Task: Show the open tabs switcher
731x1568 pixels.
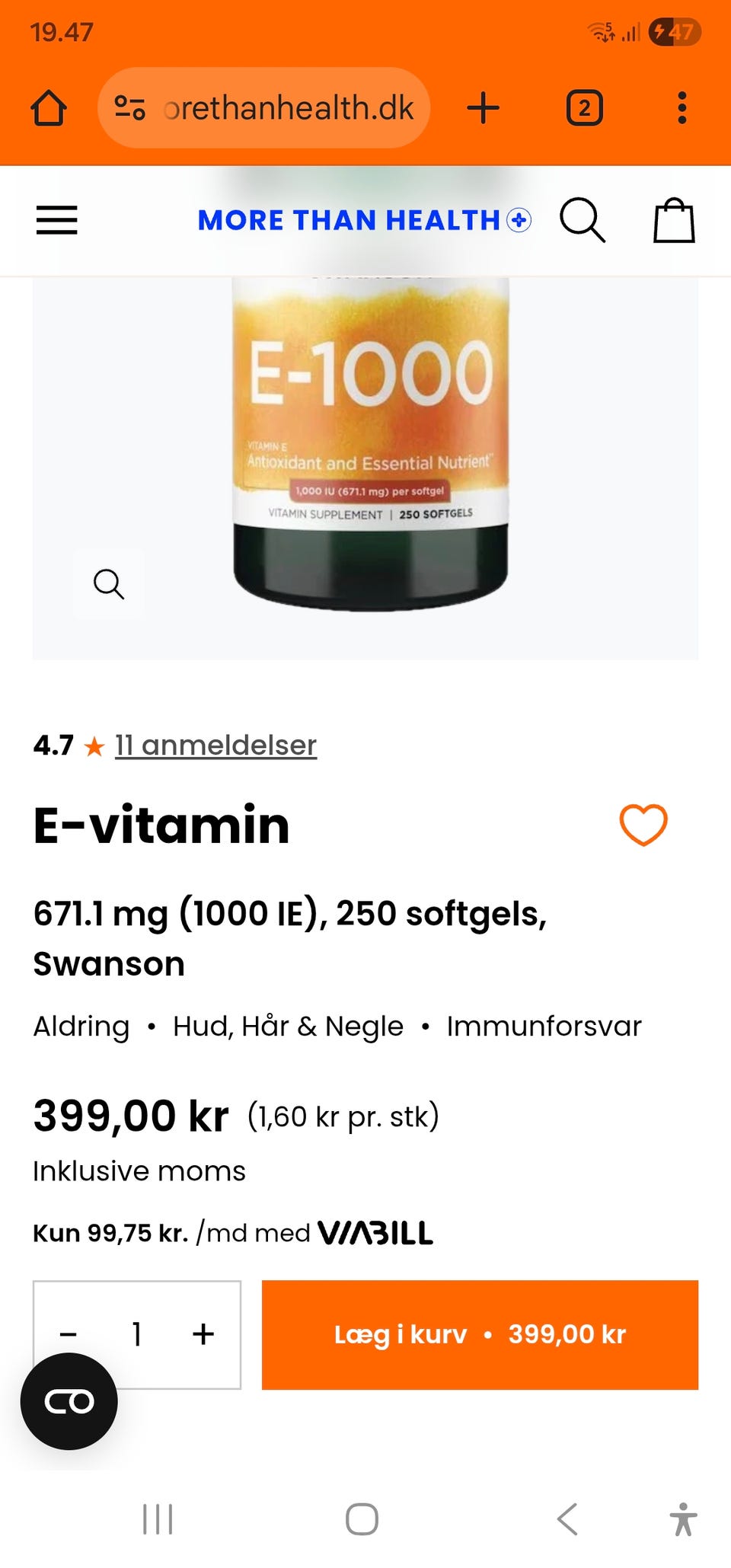Action: (584, 108)
